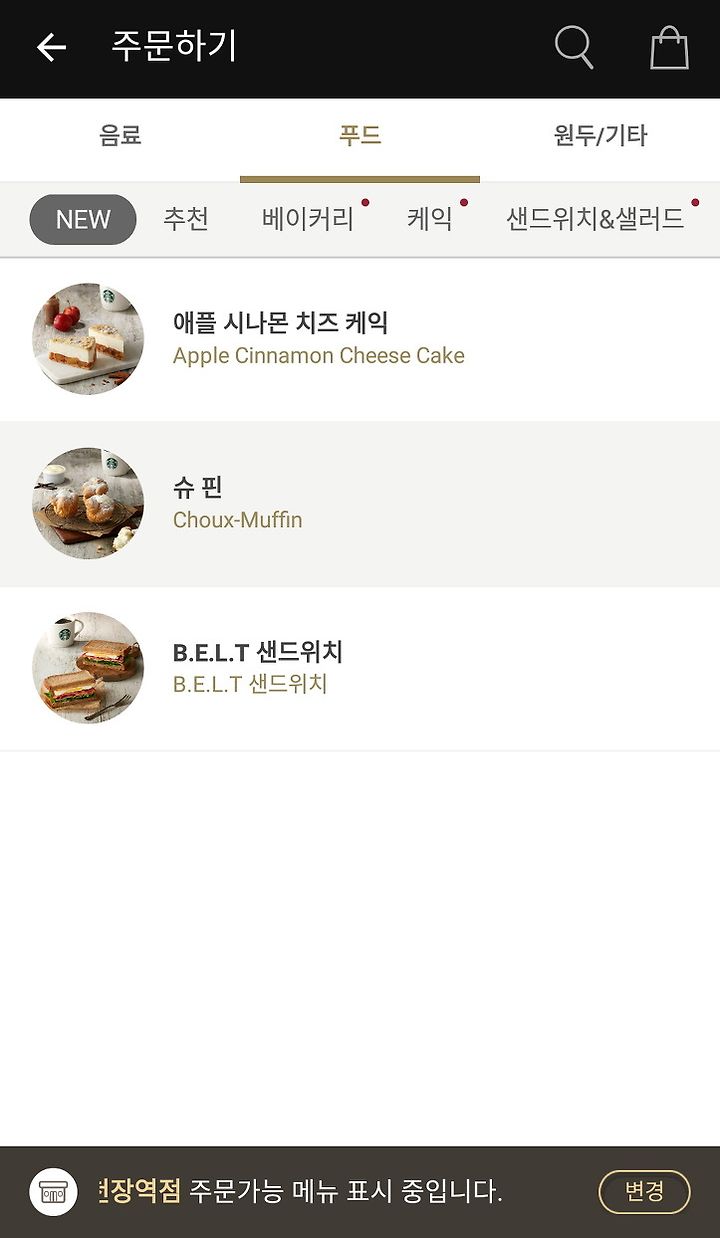Select the 푸드 tab
Viewport: 720px width, 1238px height.
(360, 136)
